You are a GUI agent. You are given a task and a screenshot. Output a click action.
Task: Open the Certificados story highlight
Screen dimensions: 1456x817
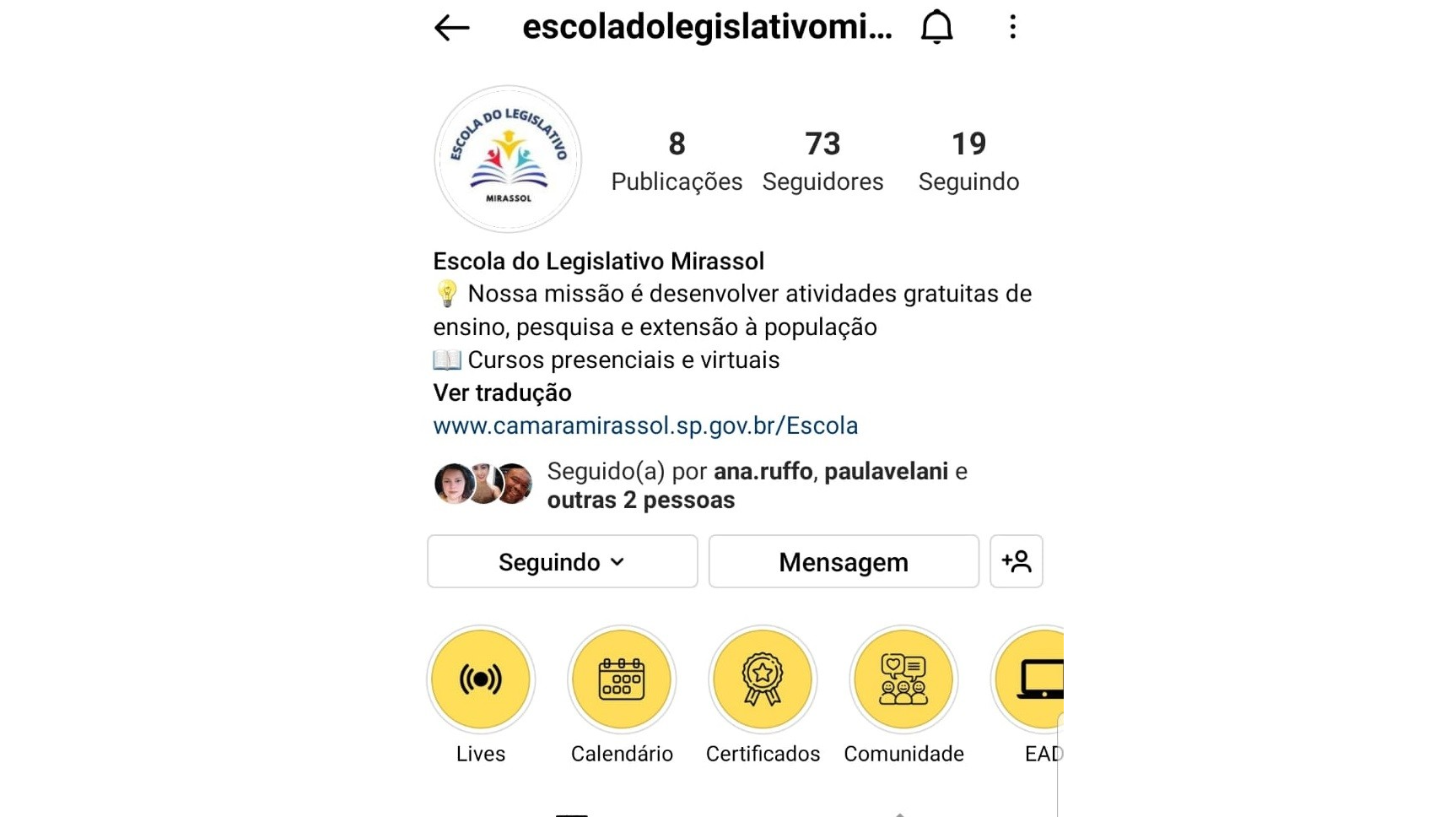(x=763, y=679)
